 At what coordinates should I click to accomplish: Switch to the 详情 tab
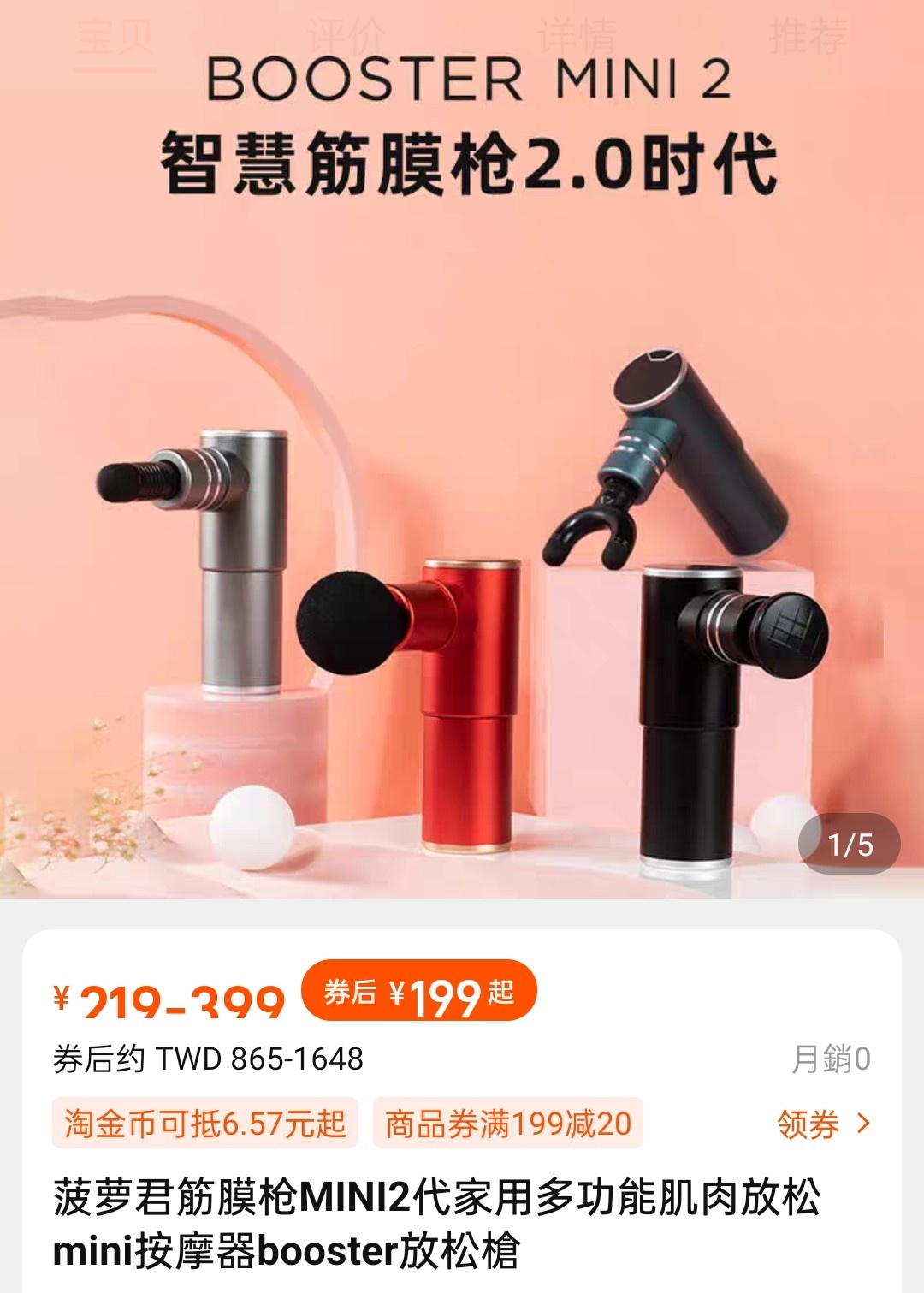(577, 37)
